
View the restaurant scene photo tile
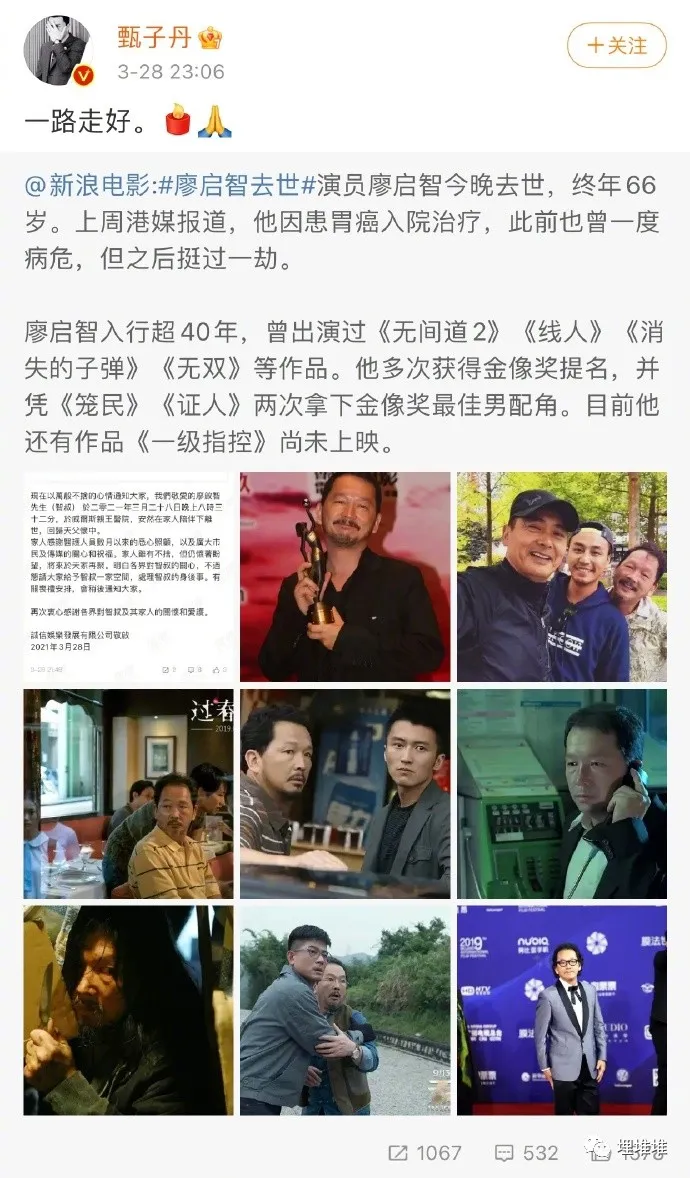pyautogui.click(x=128, y=794)
